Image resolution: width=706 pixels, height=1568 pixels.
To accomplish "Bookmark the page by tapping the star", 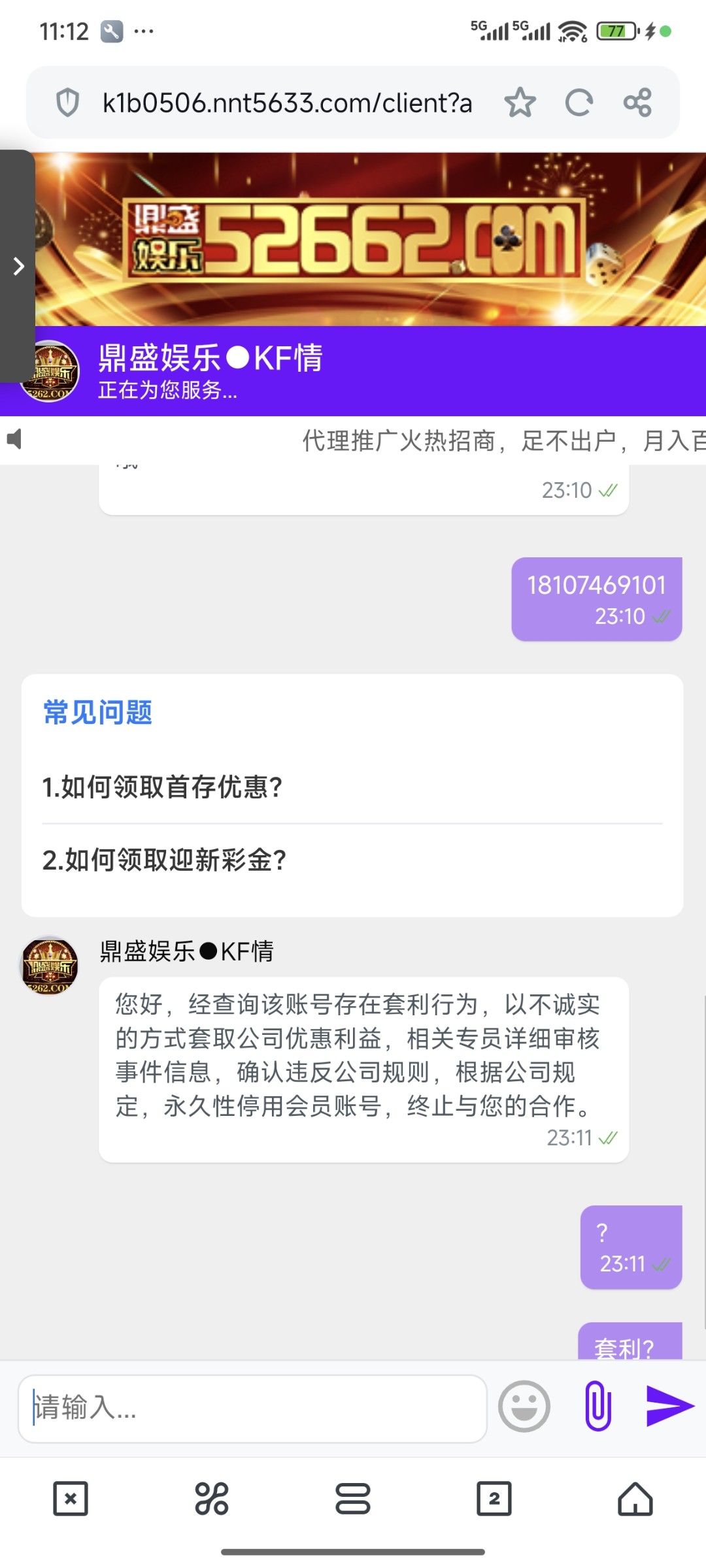I will [x=520, y=103].
